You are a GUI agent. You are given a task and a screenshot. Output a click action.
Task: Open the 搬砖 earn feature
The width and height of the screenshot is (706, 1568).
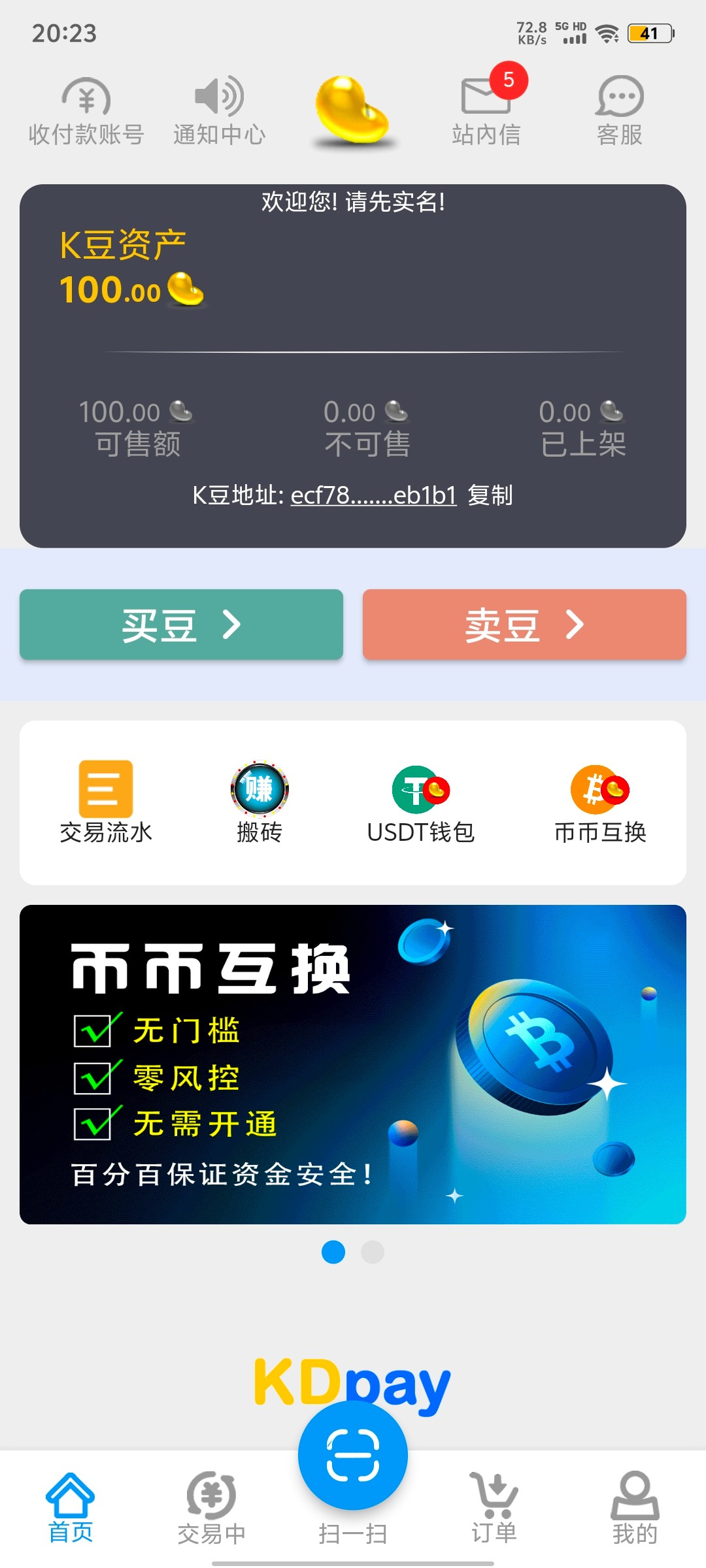(260, 802)
